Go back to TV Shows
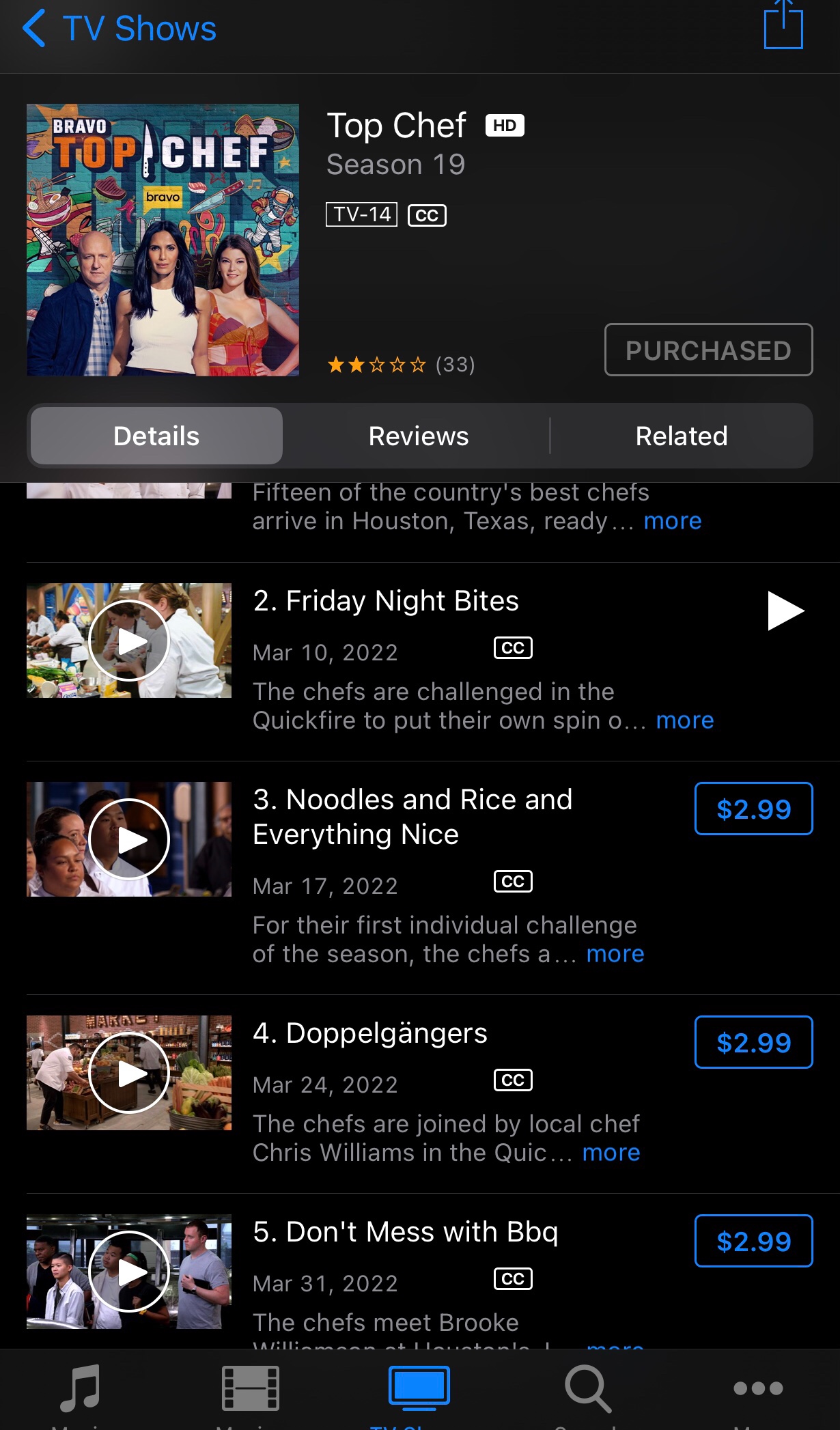 (119, 29)
